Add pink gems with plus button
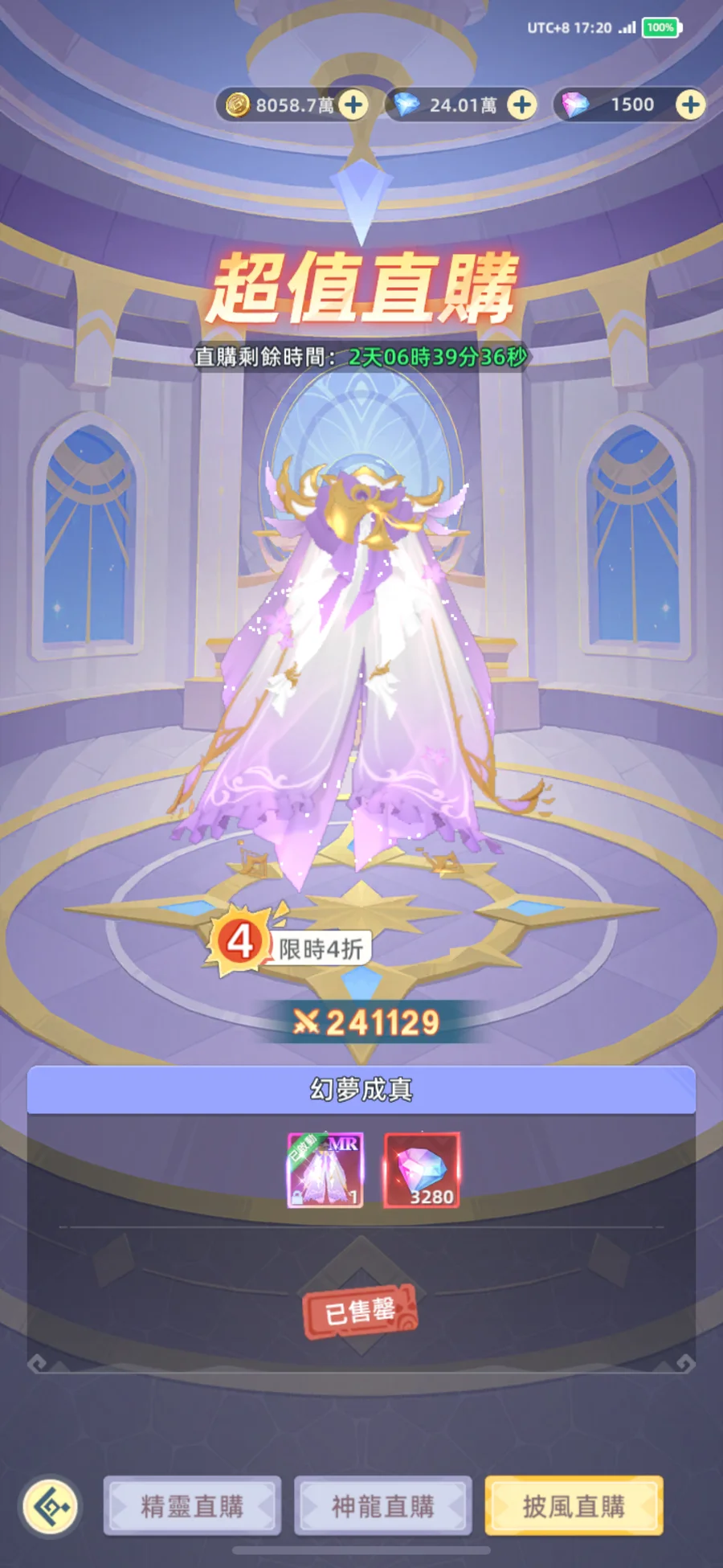Viewport: 723px width, 1568px height. point(690,104)
